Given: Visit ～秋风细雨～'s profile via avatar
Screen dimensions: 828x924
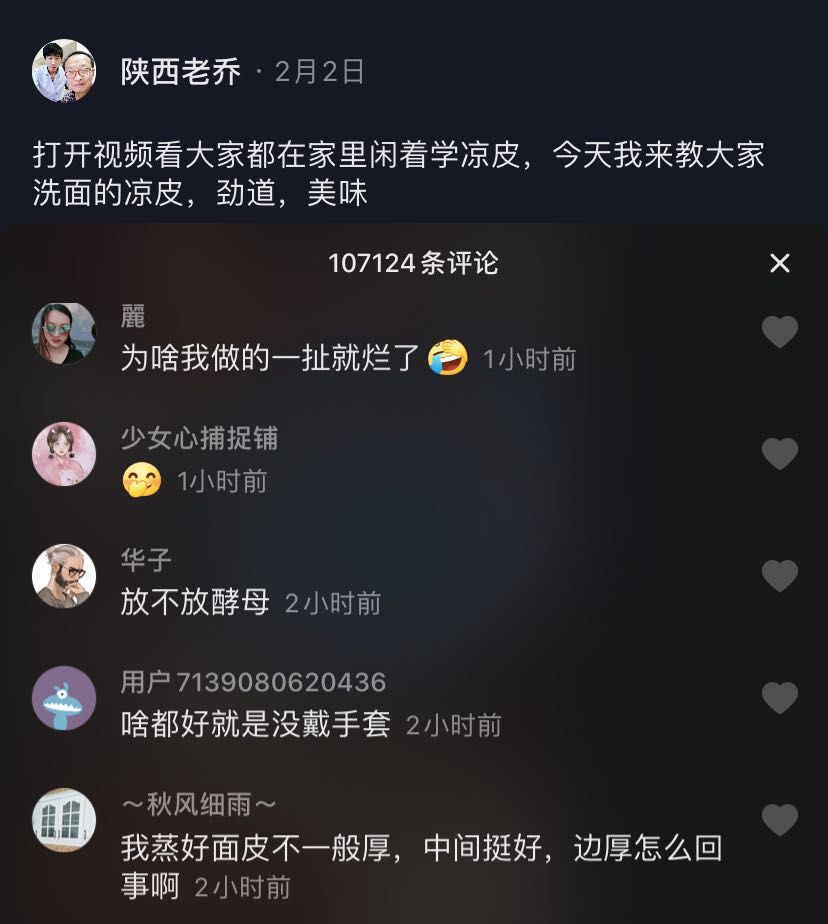Looking at the screenshot, I should tap(64, 821).
